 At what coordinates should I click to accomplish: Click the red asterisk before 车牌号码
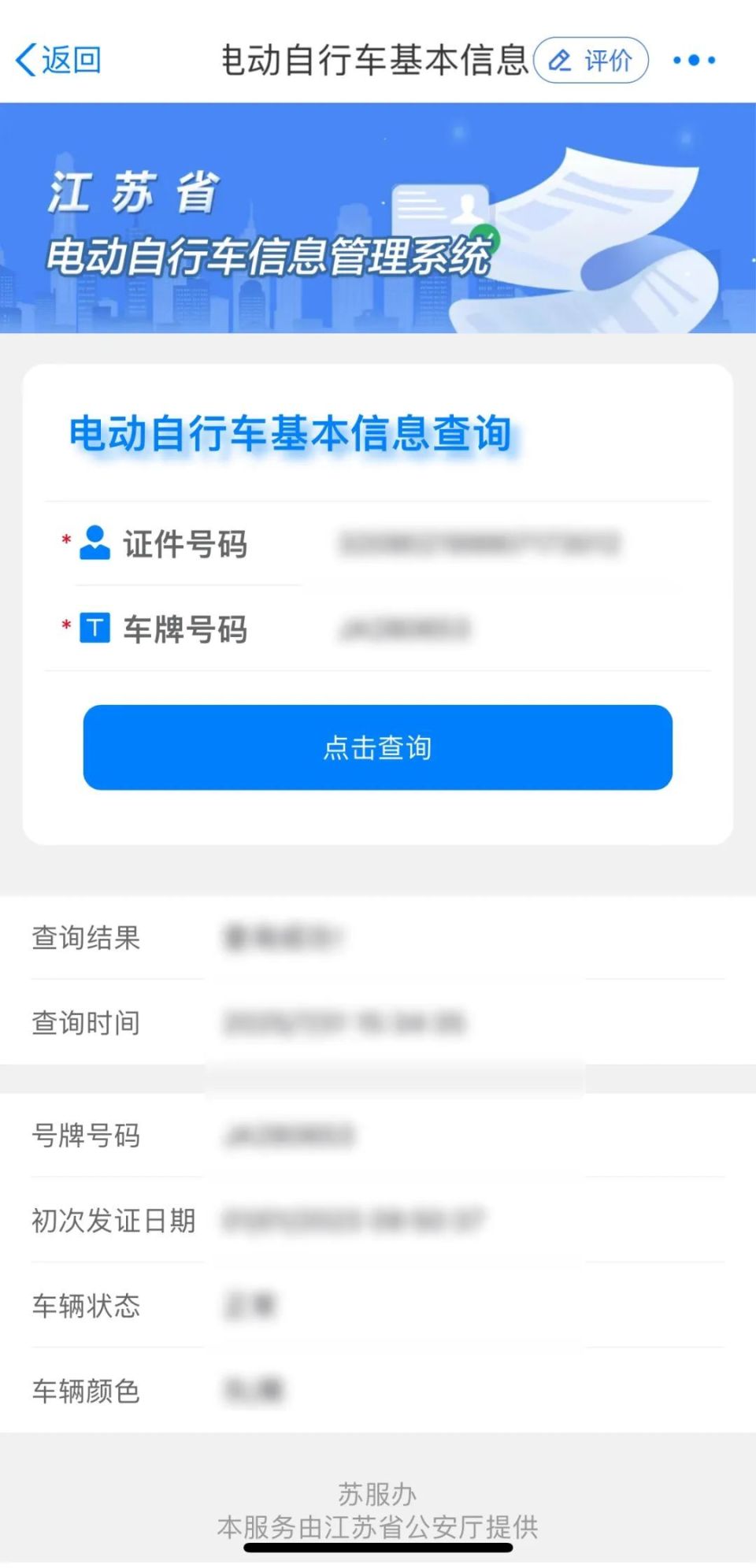[64, 626]
